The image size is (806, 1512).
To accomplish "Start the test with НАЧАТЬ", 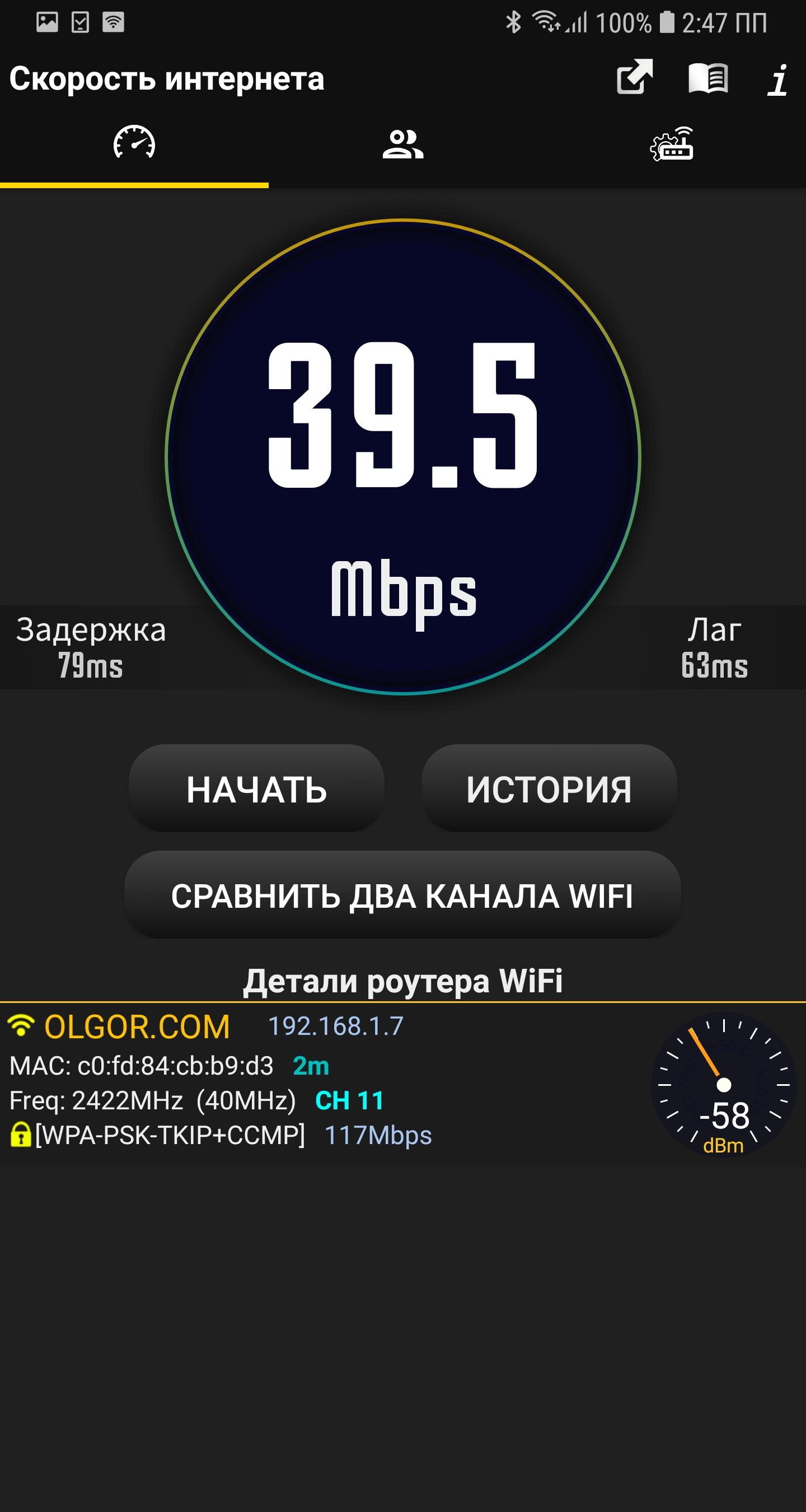I will (x=256, y=789).
